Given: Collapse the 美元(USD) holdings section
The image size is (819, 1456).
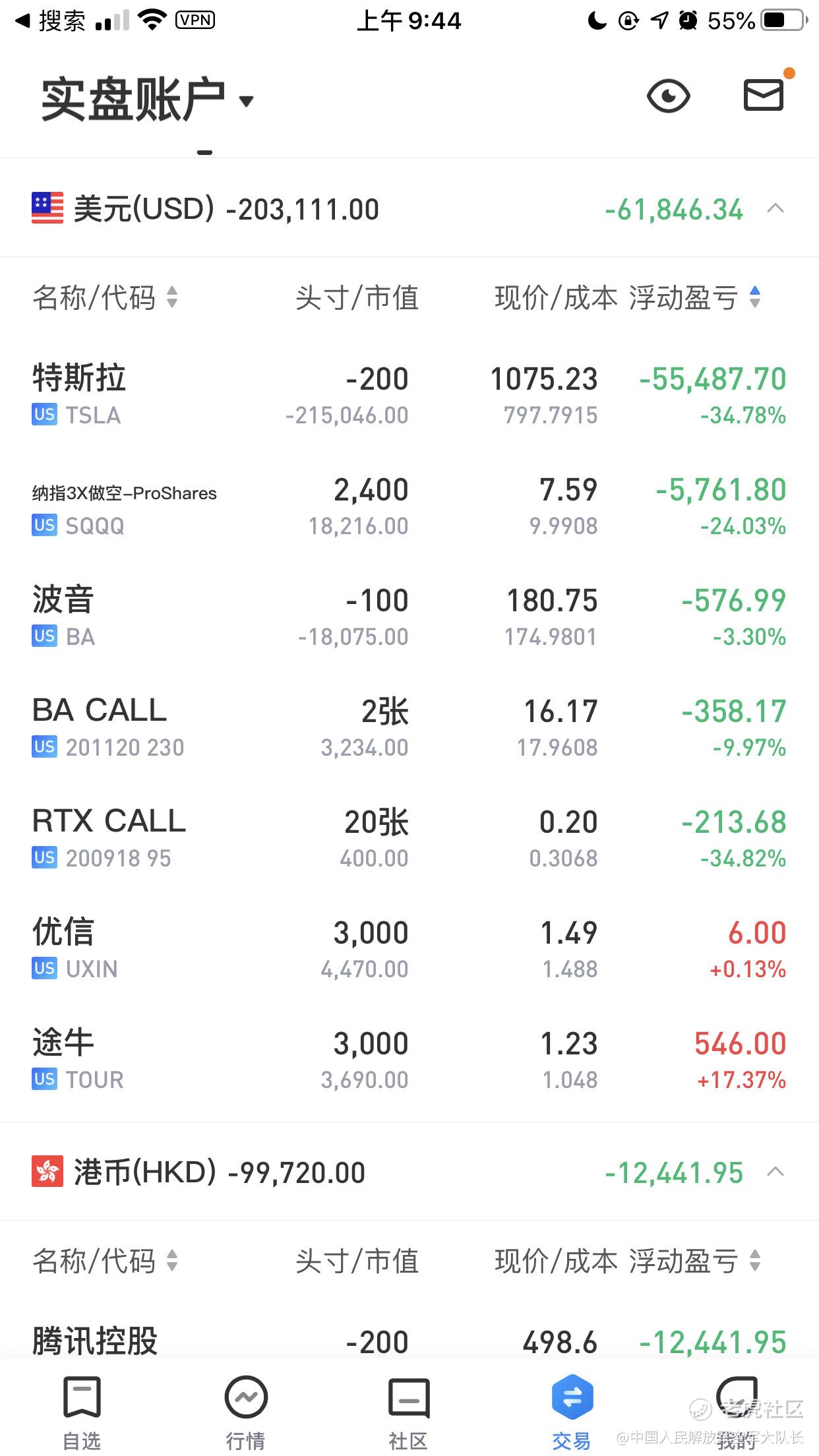Looking at the screenshot, I should (775, 209).
